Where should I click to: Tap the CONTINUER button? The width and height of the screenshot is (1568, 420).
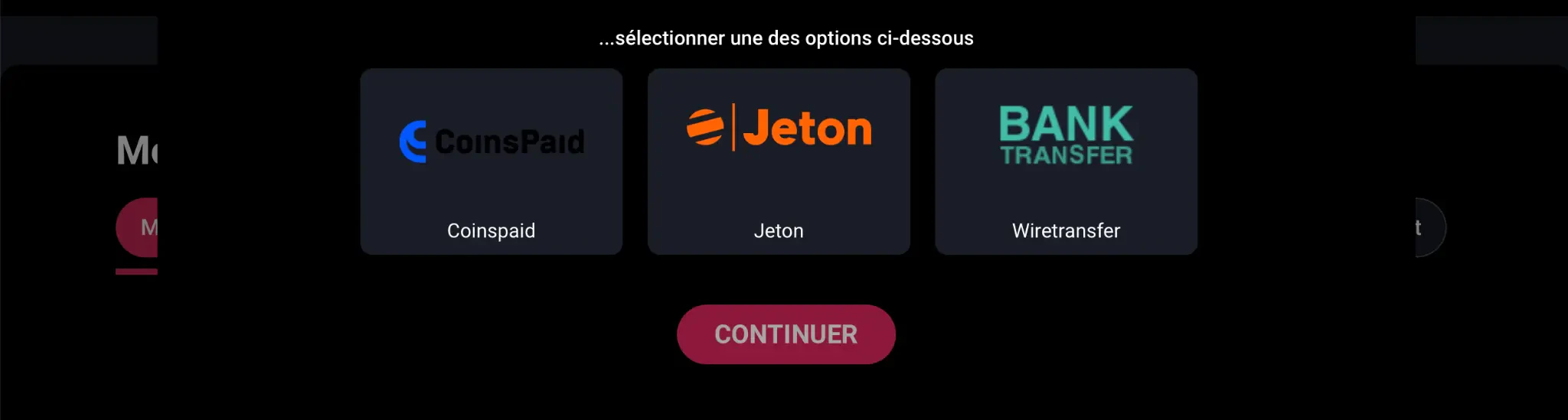click(786, 334)
